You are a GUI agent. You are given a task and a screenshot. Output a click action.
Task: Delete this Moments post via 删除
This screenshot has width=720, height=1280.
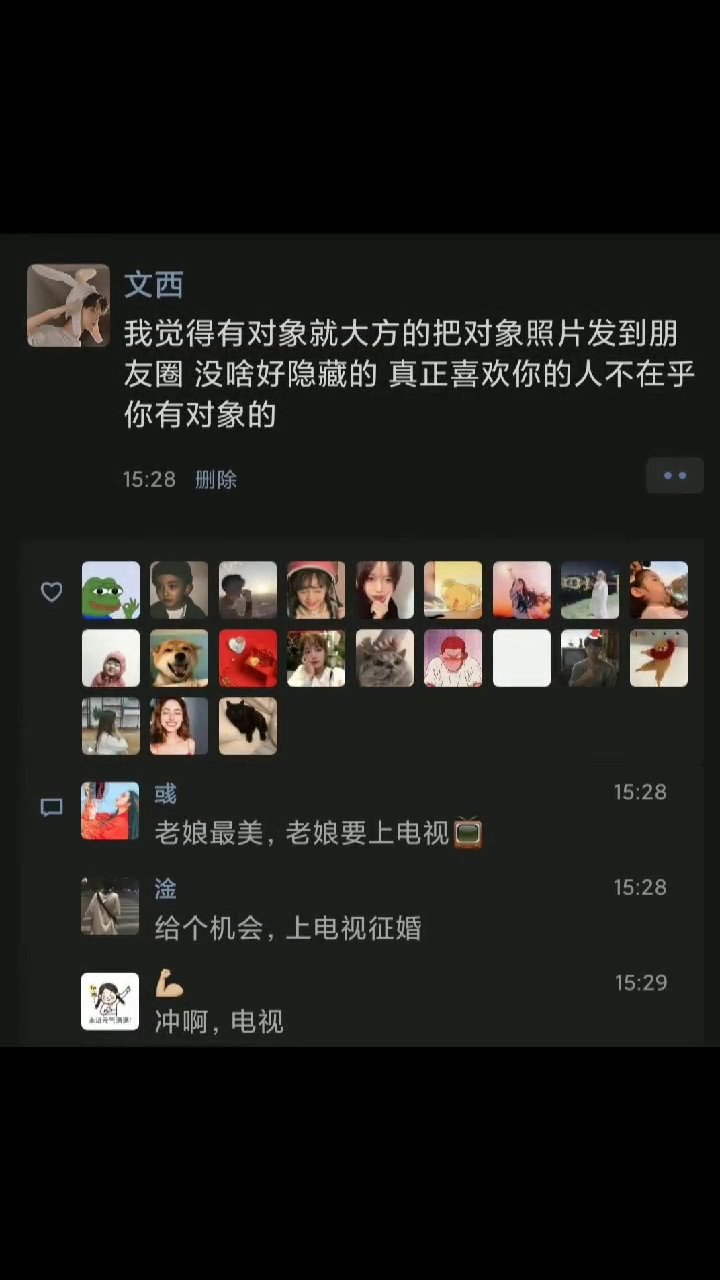coord(215,480)
